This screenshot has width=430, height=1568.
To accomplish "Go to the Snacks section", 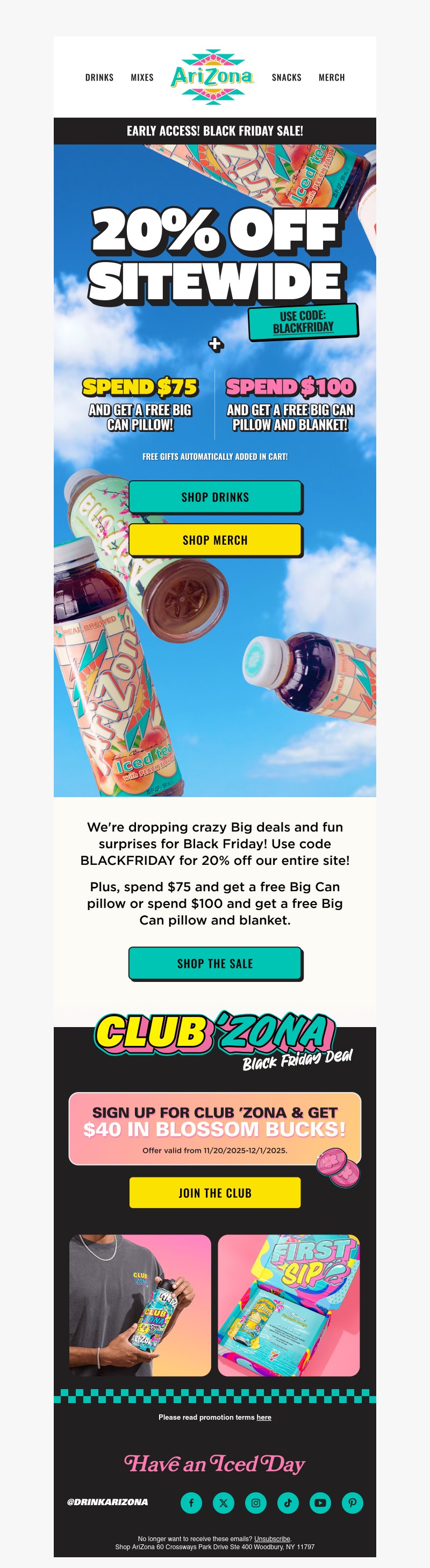I will click(286, 77).
